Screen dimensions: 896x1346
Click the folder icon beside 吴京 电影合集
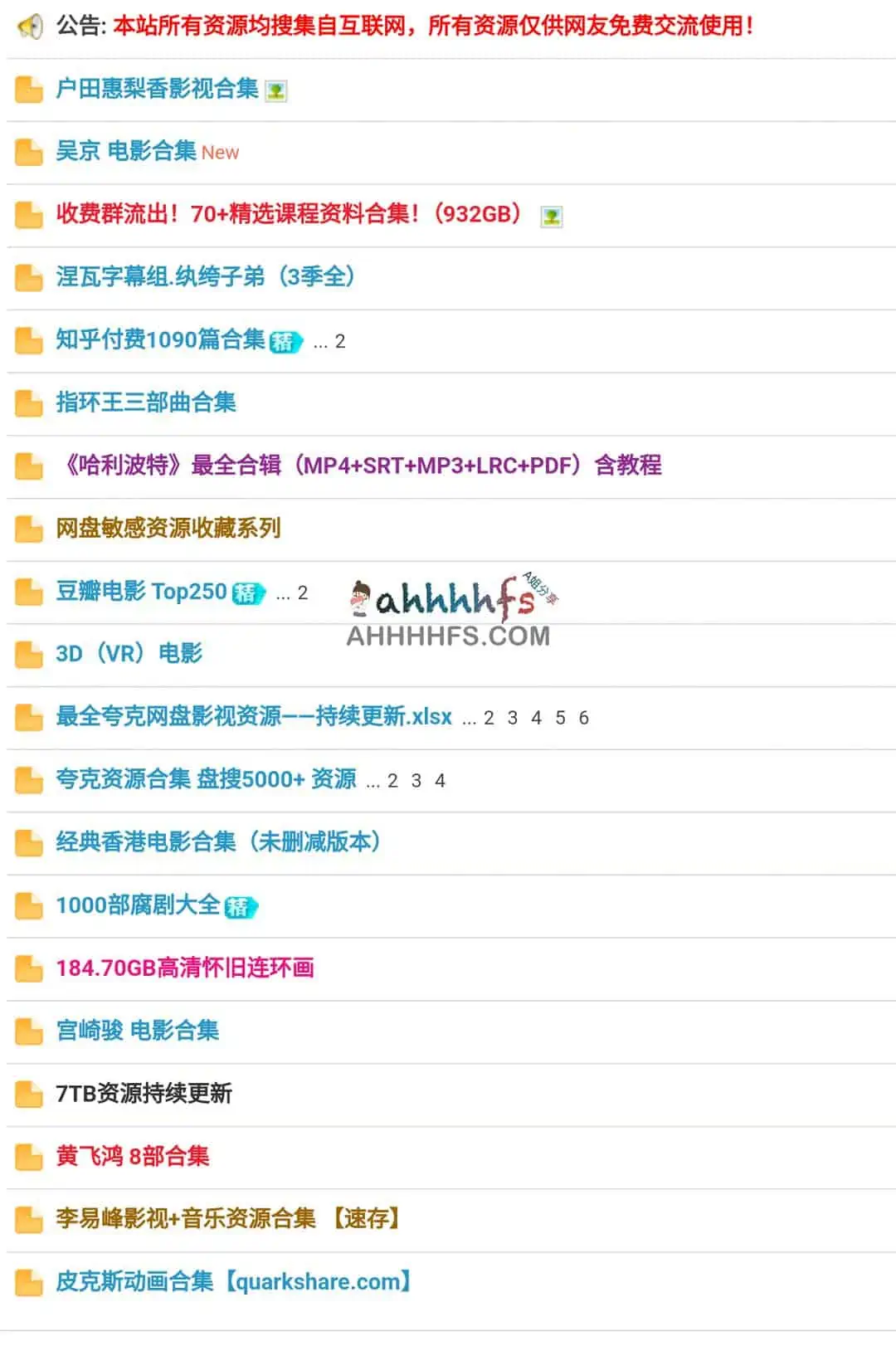(x=27, y=153)
